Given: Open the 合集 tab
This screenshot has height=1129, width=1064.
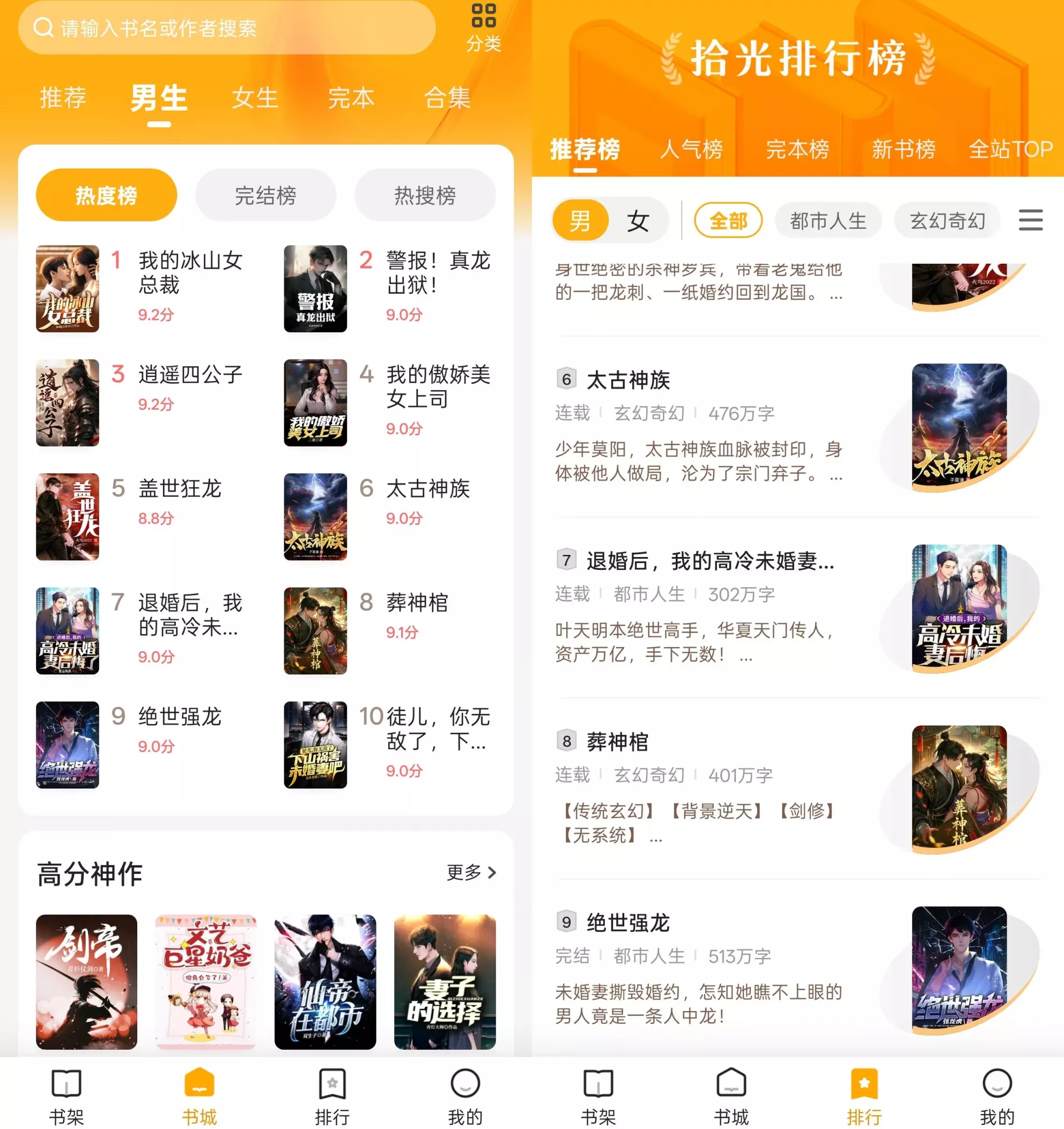Looking at the screenshot, I should (x=447, y=98).
